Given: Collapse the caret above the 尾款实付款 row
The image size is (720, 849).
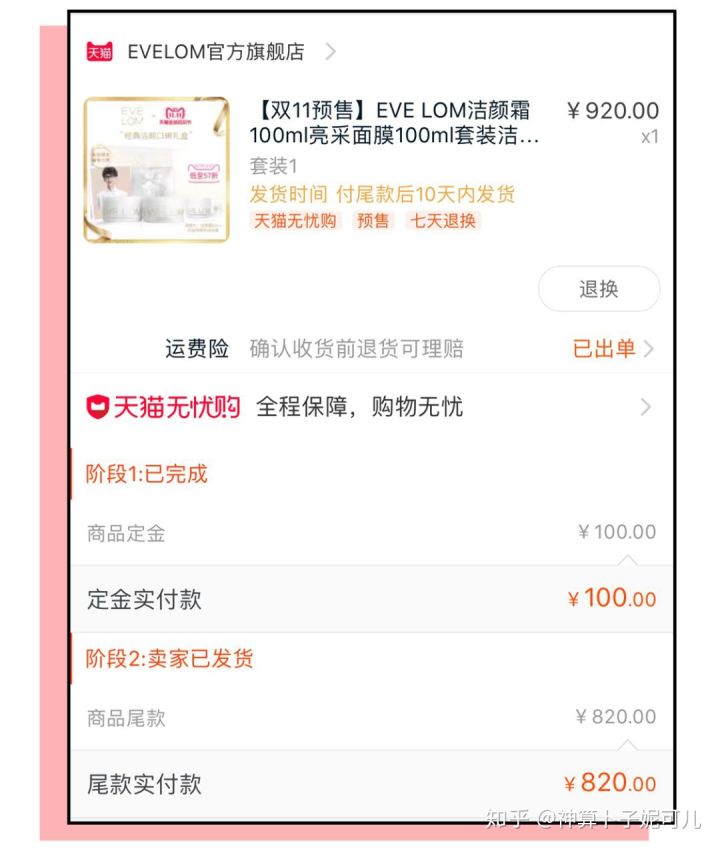Looking at the screenshot, I should (x=628, y=744).
